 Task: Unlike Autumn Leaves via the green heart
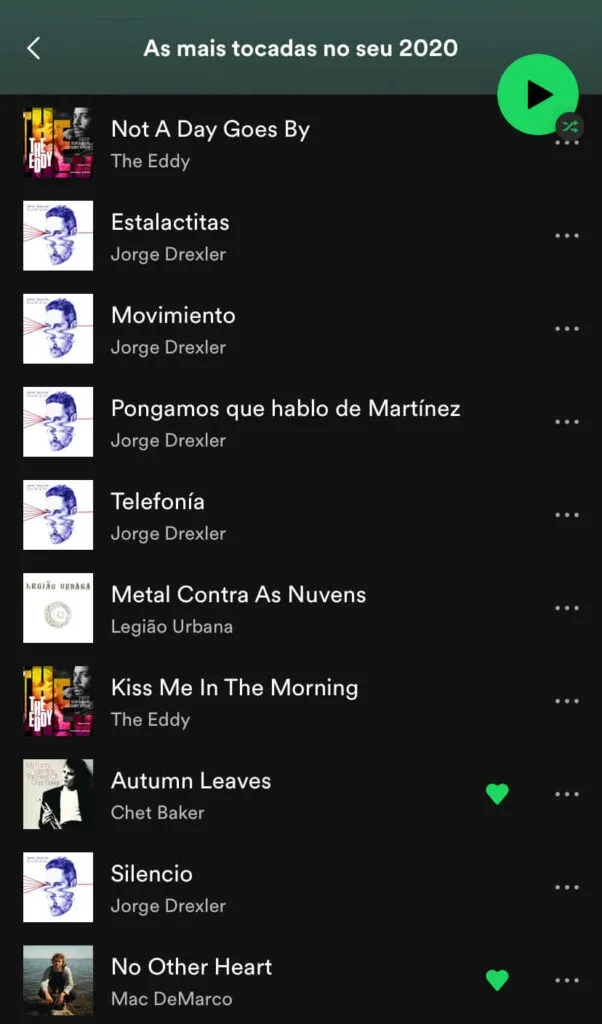click(497, 794)
